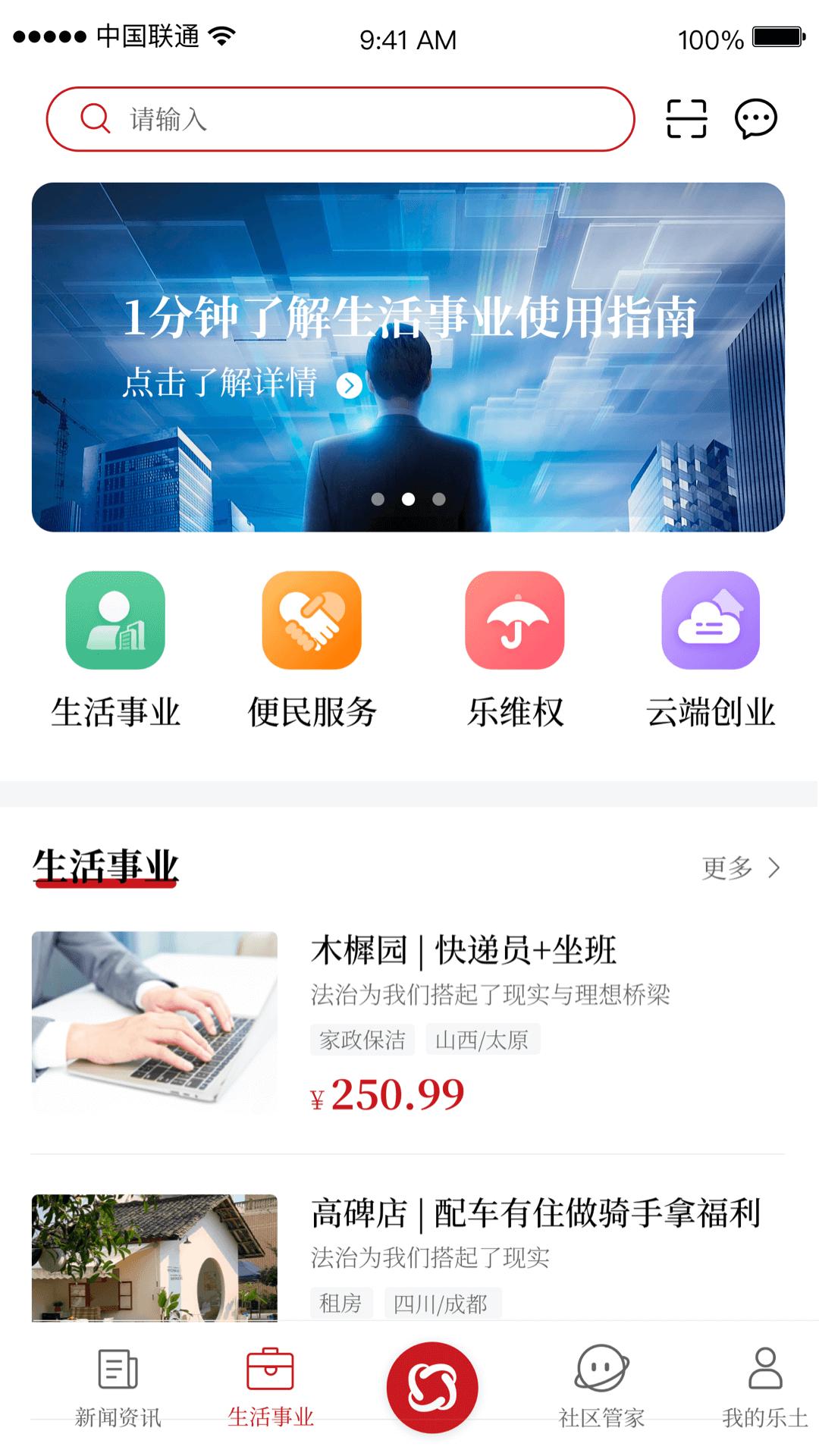The height and width of the screenshot is (1456, 819).
Task: Open the messages chat bubble icon
Action: click(x=755, y=119)
